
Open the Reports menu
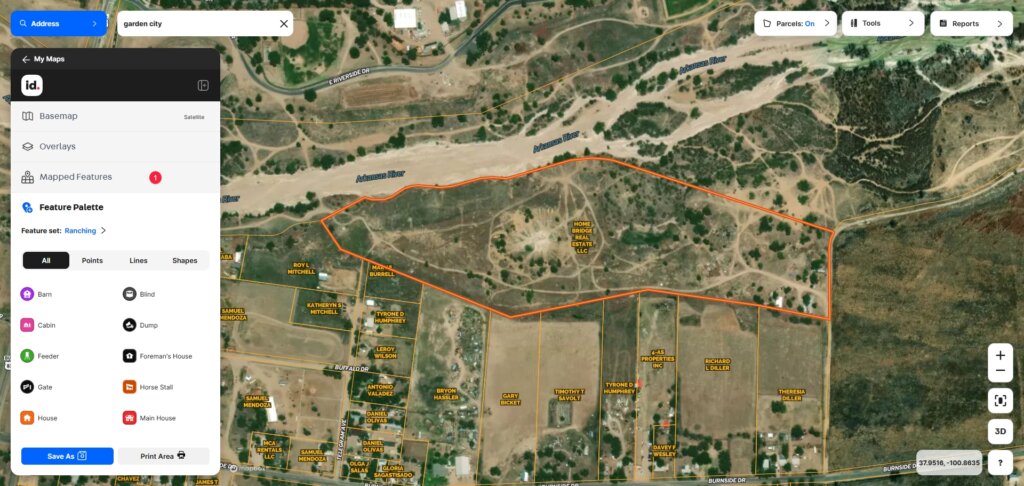971,23
